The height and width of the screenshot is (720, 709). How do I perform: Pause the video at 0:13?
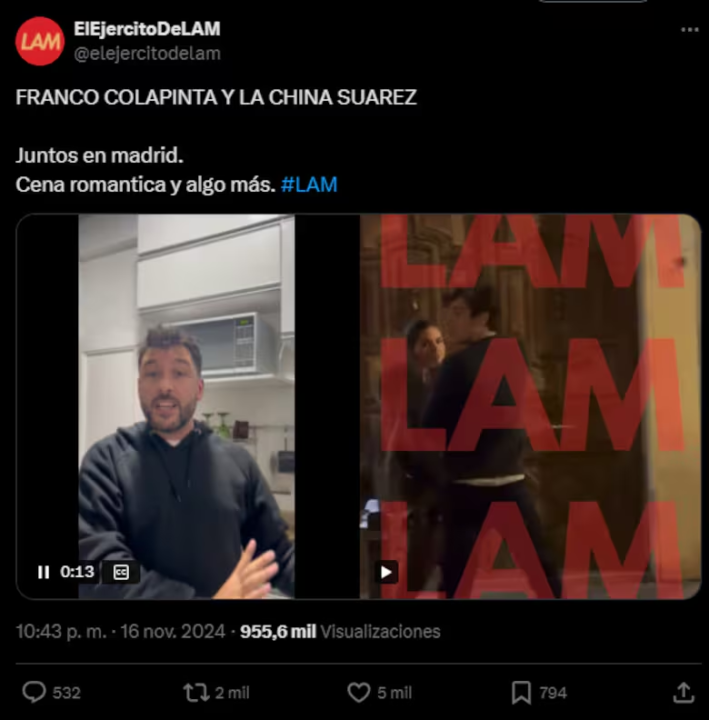click(x=43, y=572)
